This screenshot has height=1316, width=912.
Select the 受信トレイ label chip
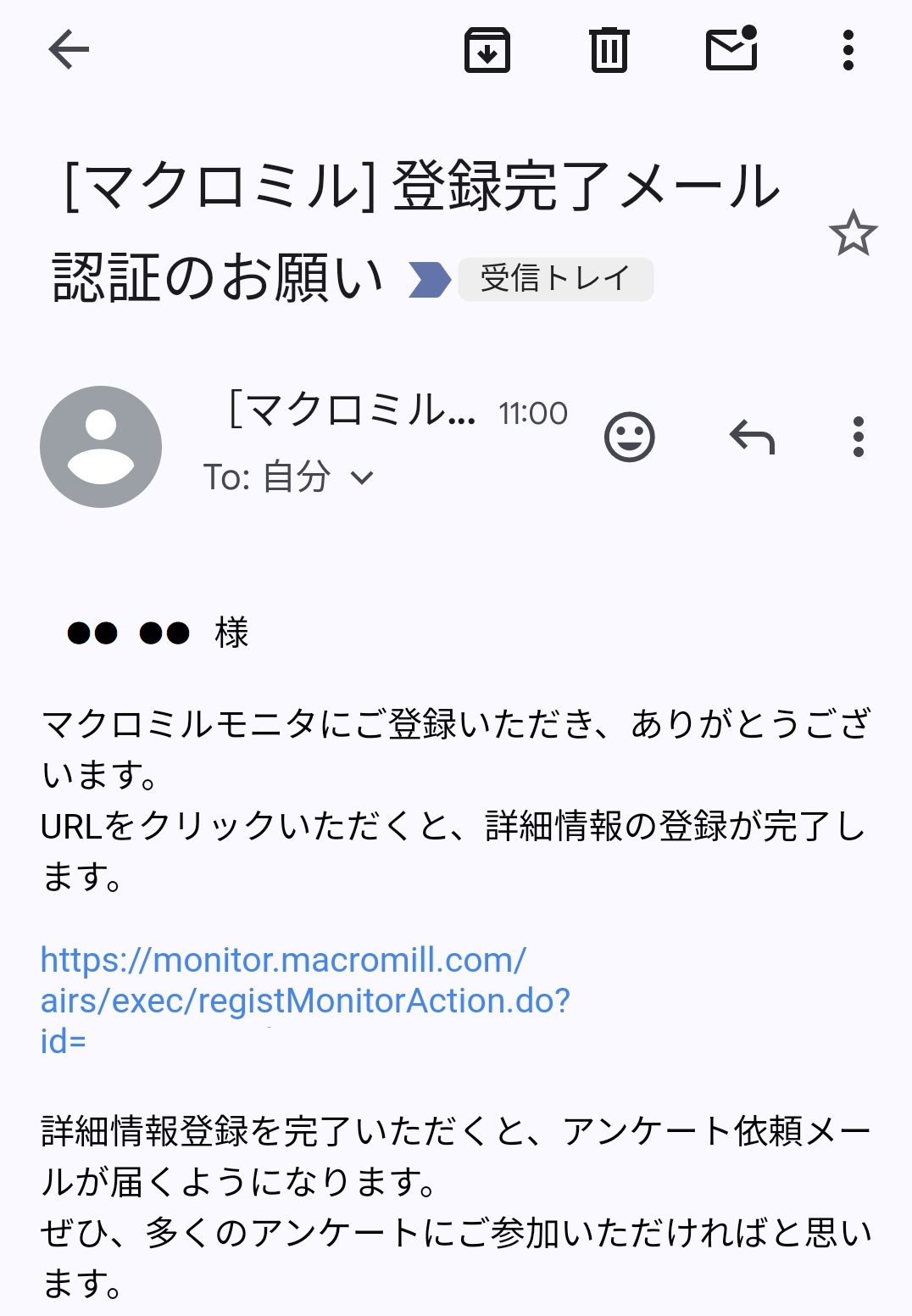[555, 277]
